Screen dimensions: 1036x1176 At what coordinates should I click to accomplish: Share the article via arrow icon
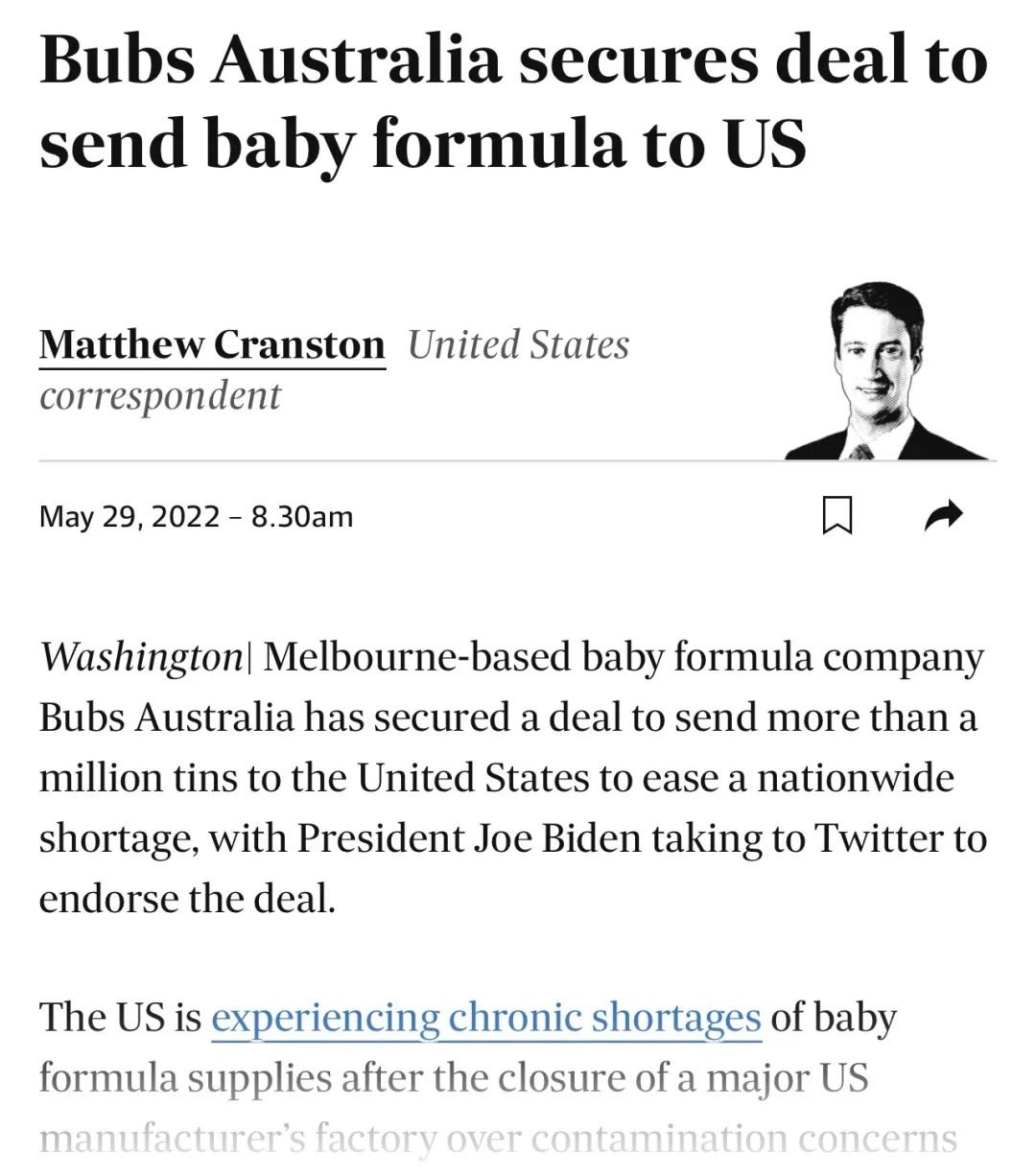click(x=942, y=515)
